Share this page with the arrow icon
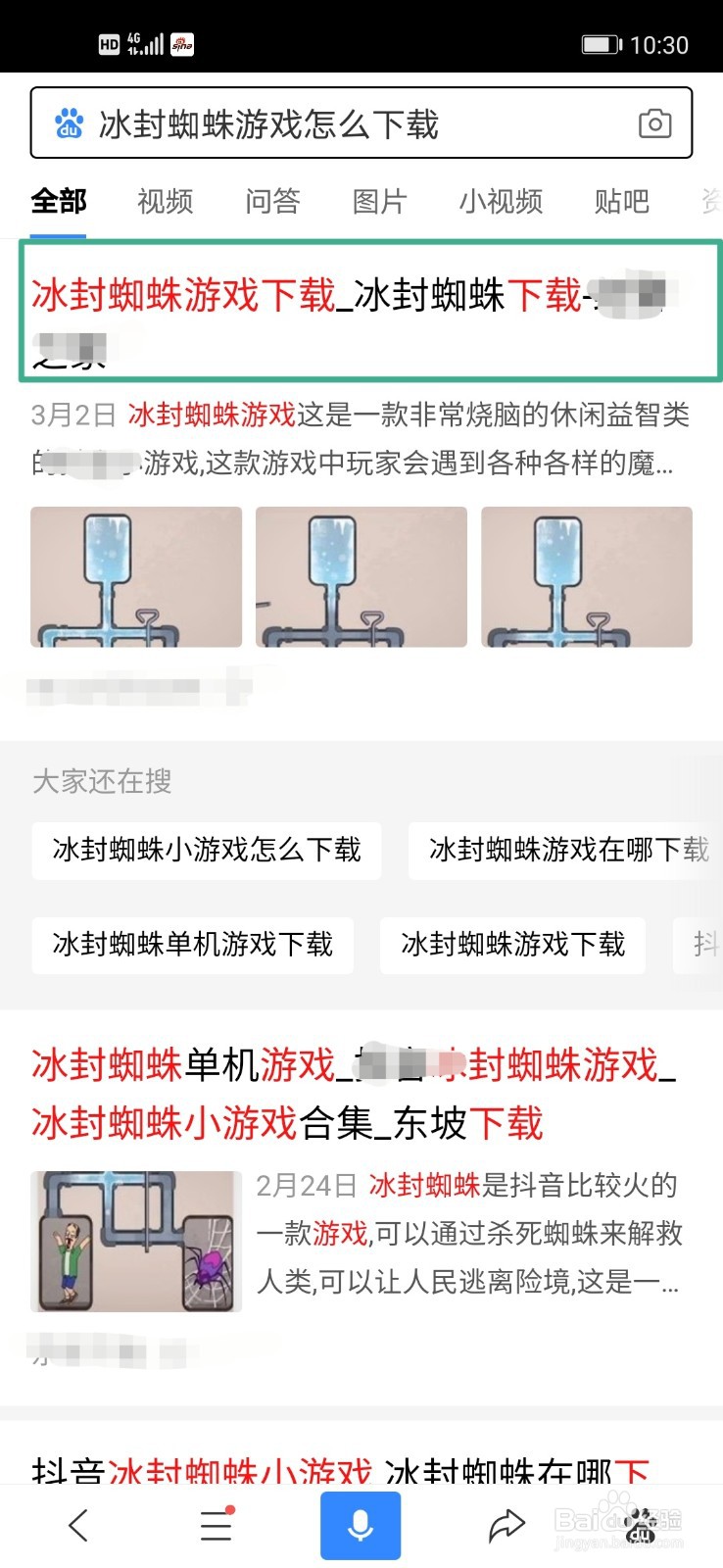The image size is (723, 1568). 506,1525
